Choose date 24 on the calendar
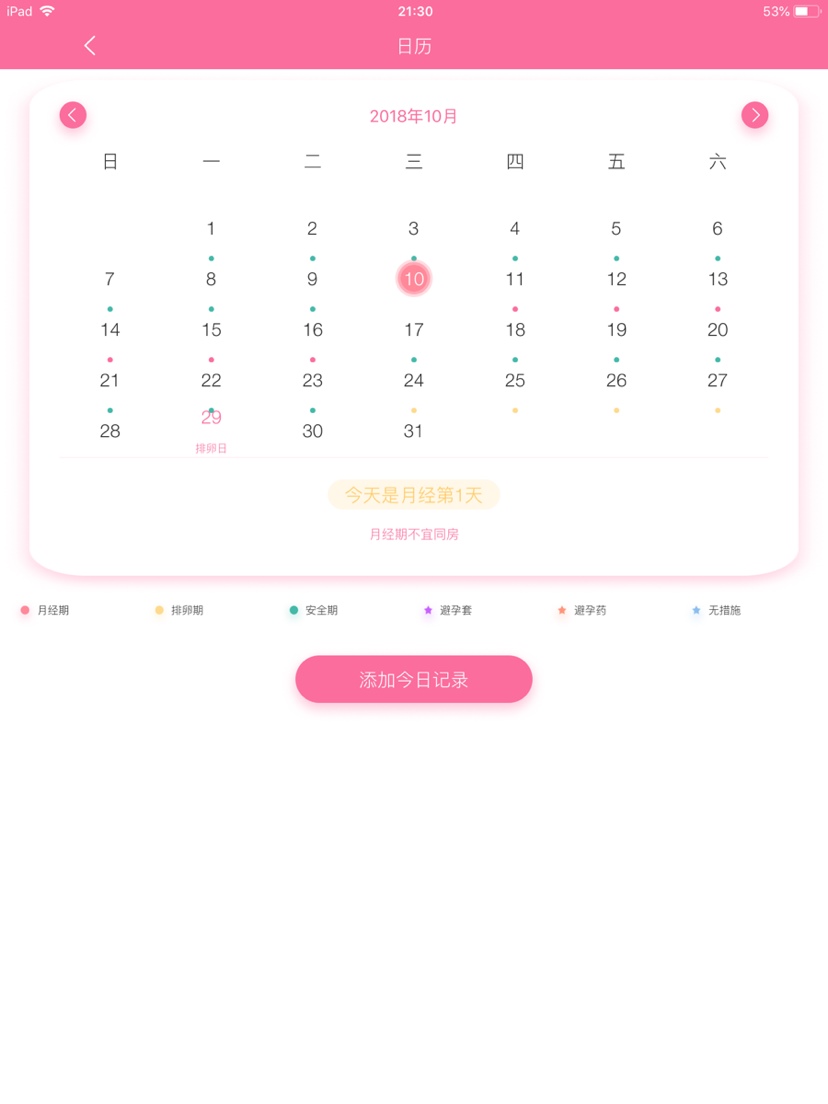The width and height of the screenshot is (828, 1104). pos(414,380)
